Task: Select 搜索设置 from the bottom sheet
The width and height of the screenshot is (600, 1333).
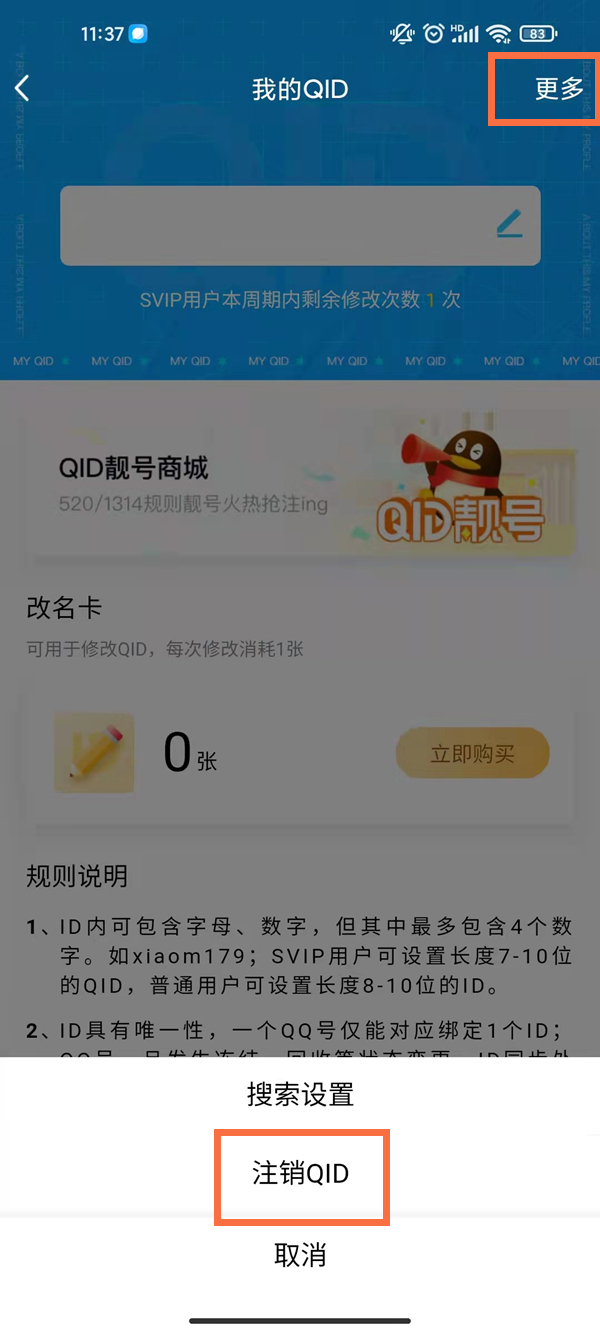Action: click(x=300, y=1094)
